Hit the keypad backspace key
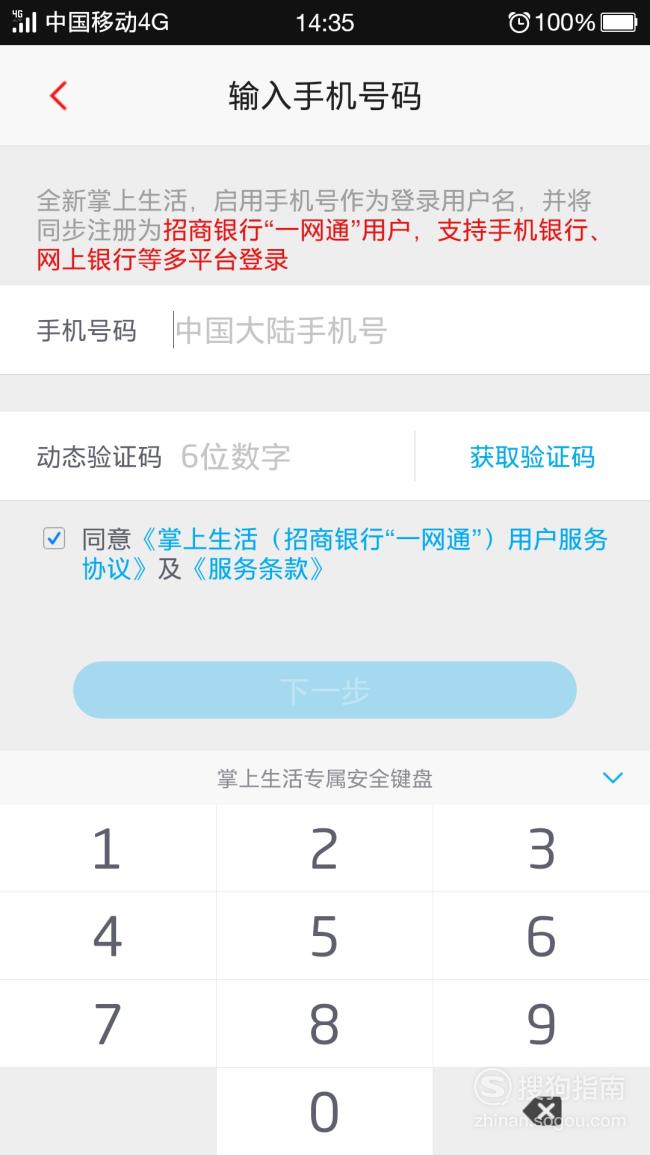The width and height of the screenshot is (650, 1155). pyautogui.click(x=542, y=1111)
